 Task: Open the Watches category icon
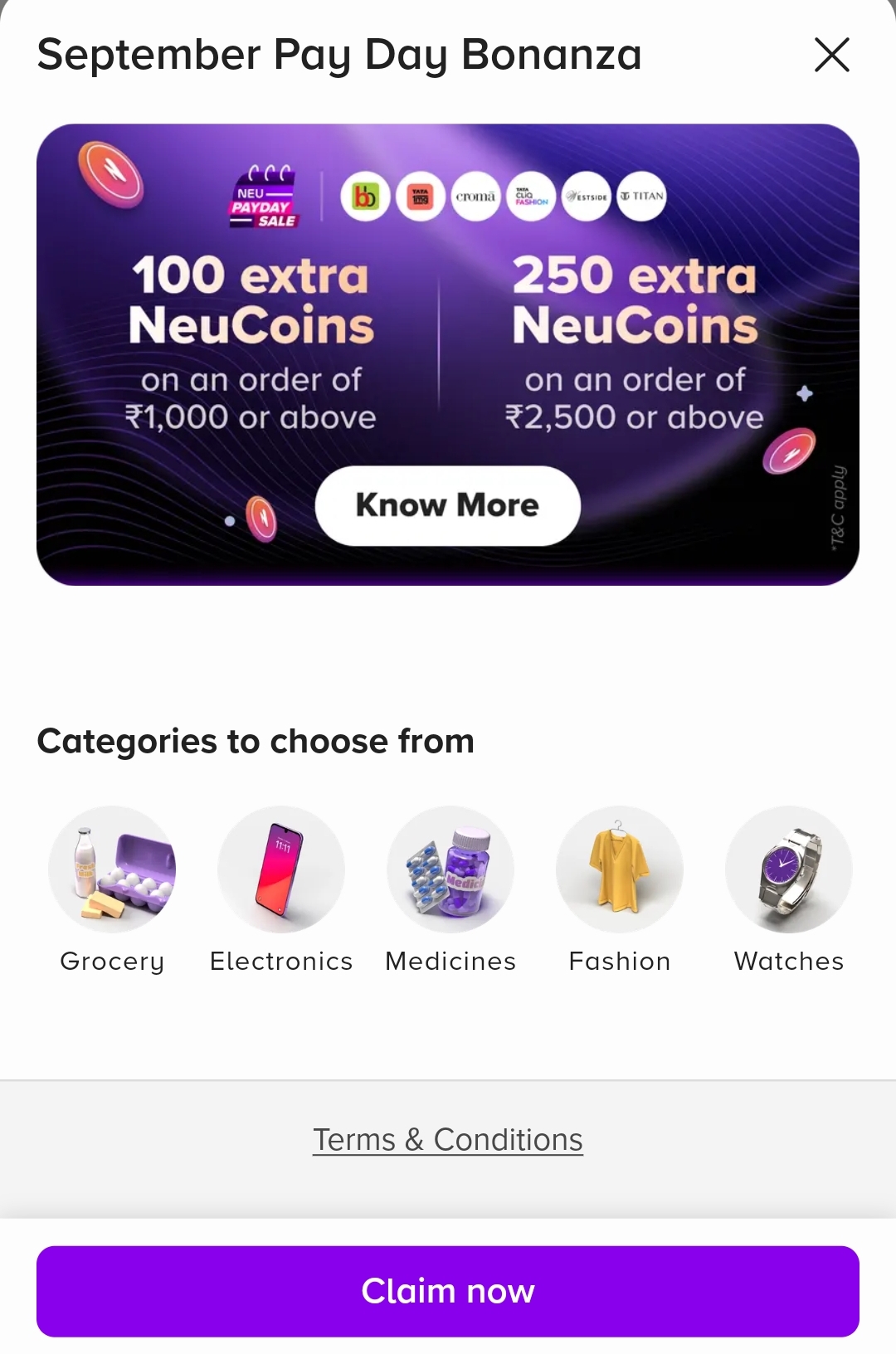click(x=788, y=869)
